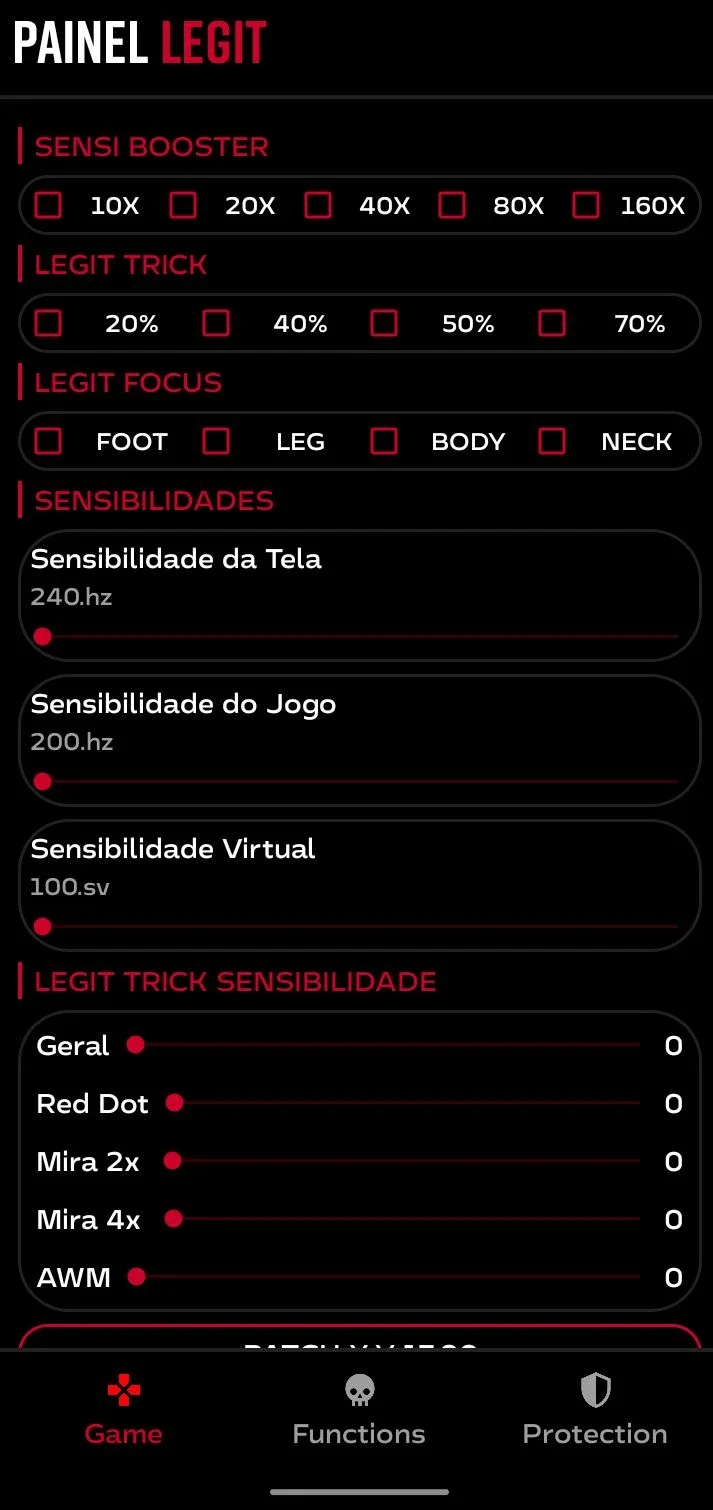Go to the Game tab
This screenshot has height=1510, width=713.
123,1411
